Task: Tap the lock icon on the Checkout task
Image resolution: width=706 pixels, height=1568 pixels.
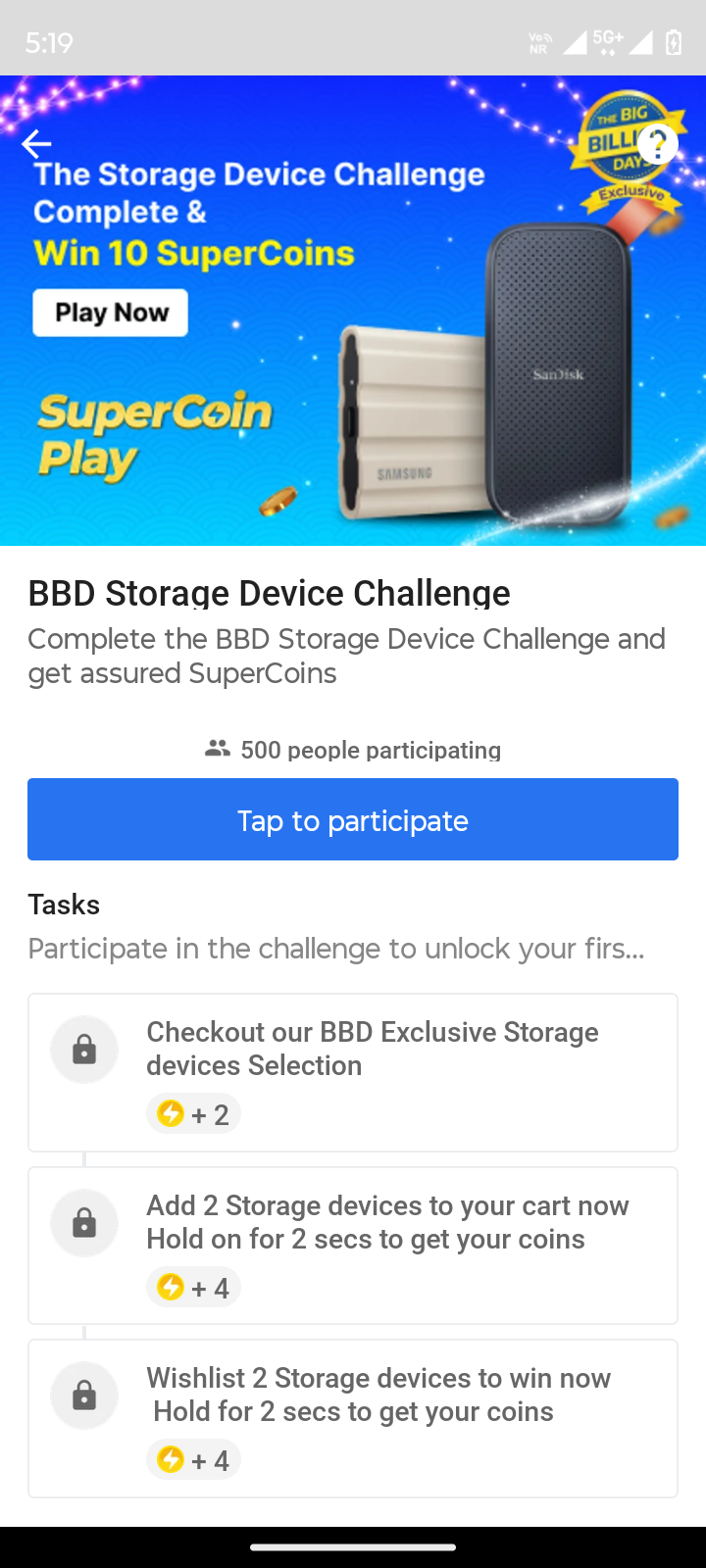Action: click(x=84, y=1049)
